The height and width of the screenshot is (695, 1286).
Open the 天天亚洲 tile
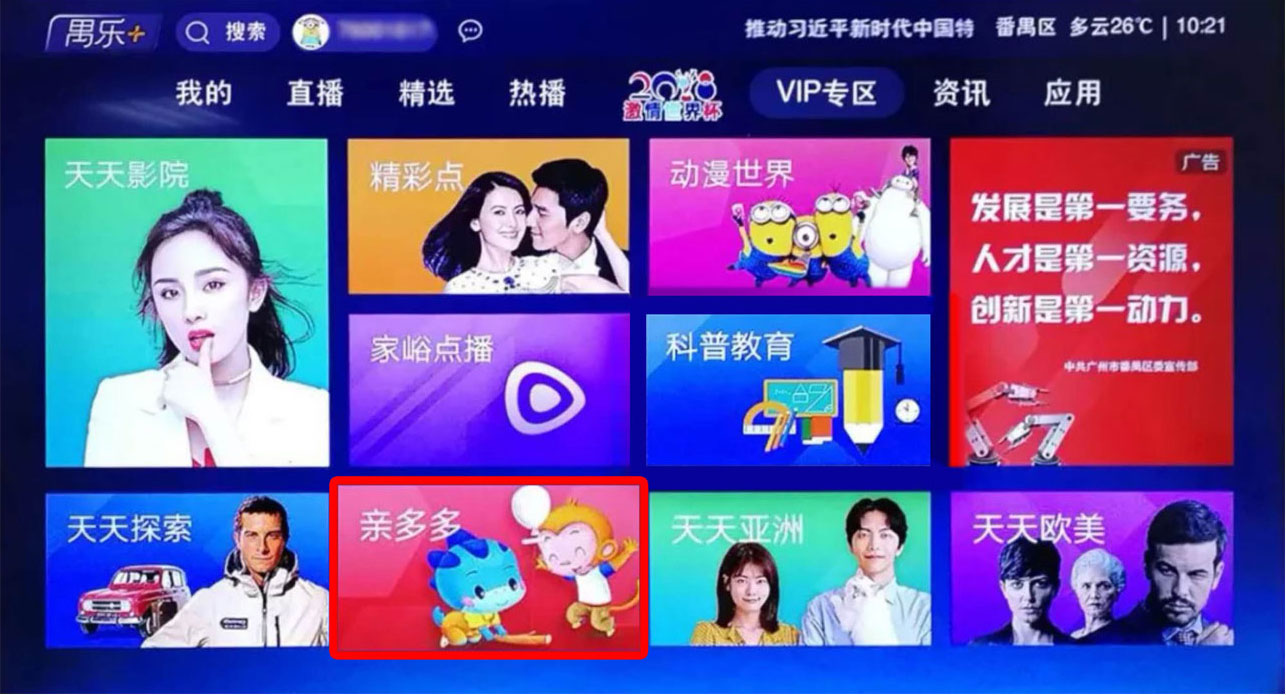789,569
